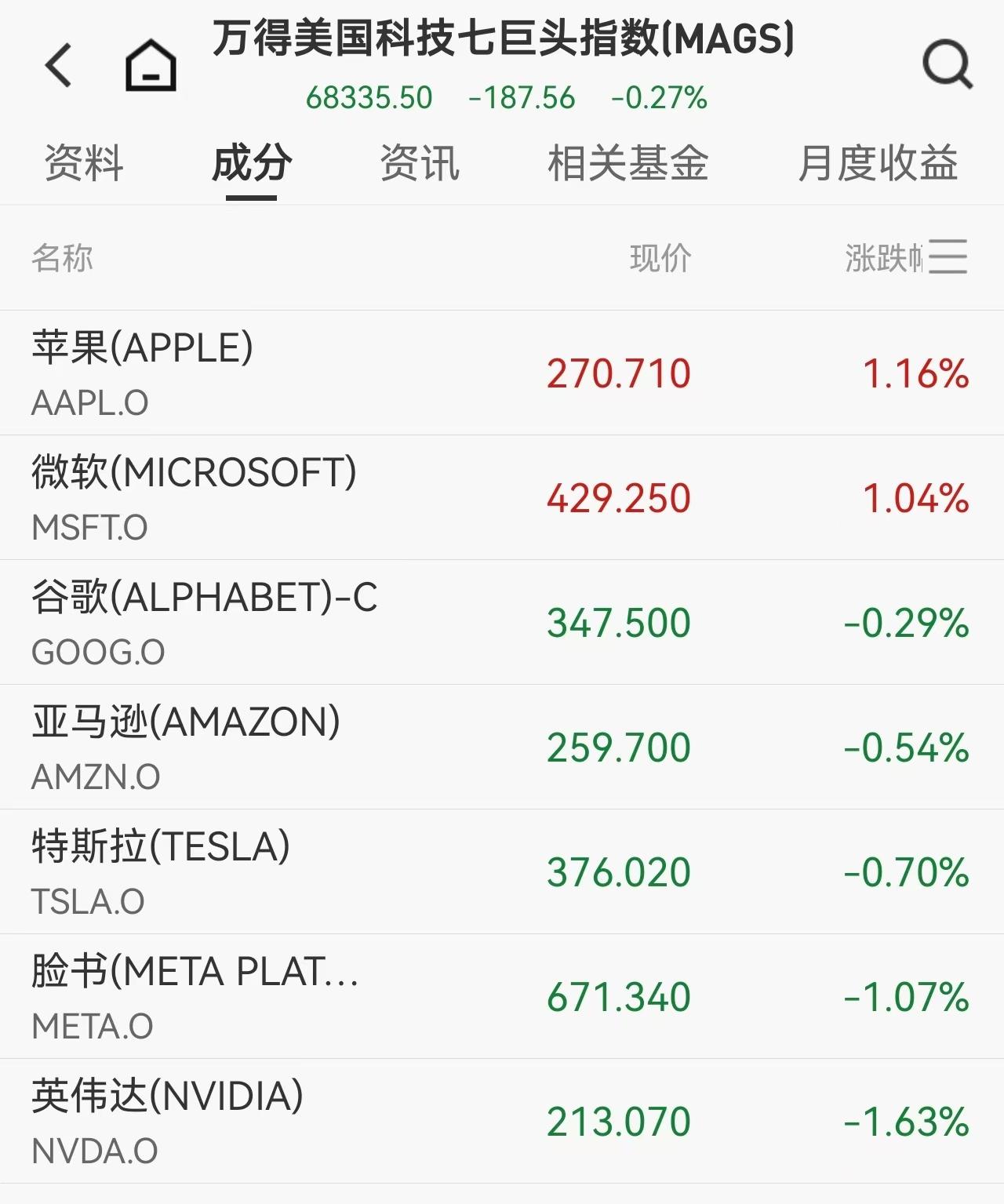Image resolution: width=1004 pixels, height=1204 pixels.
Task: Switch to the 资讯 tab
Action: tap(418, 163)
